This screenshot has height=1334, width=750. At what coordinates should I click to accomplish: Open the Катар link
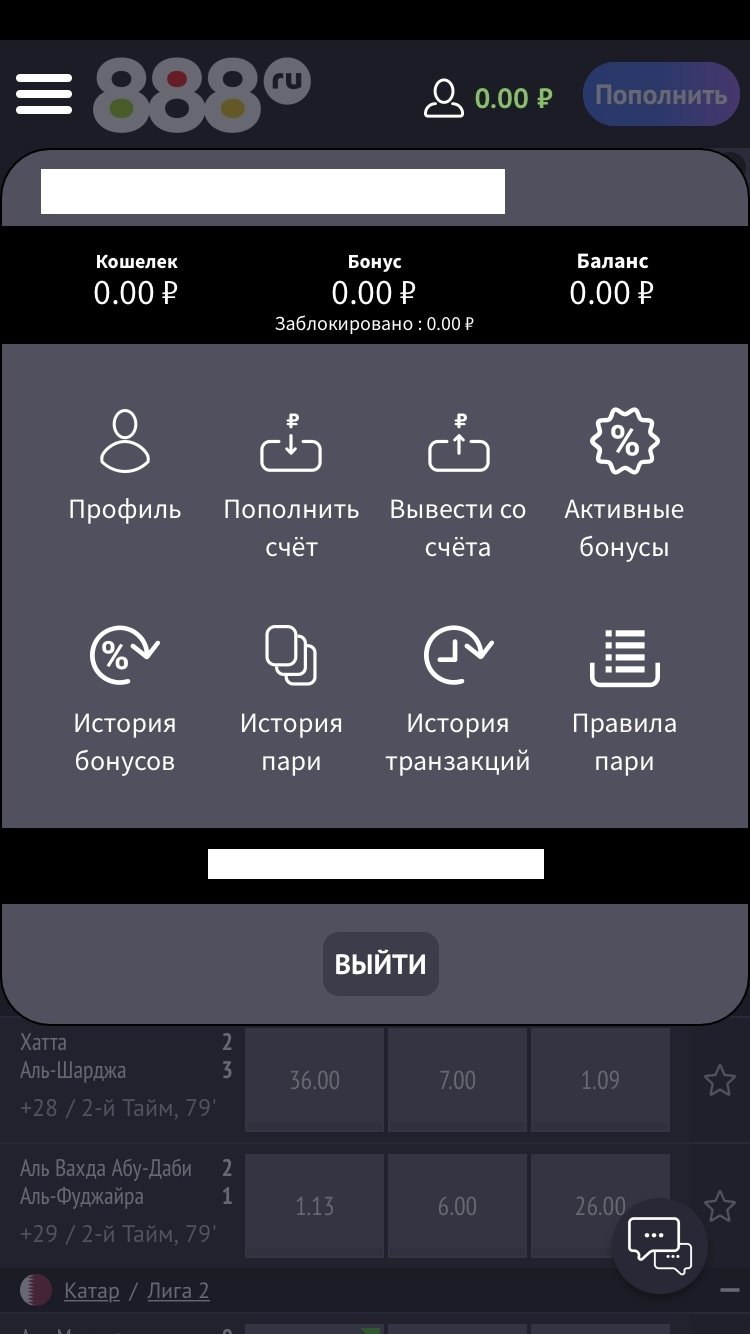tap(91, 1290)
